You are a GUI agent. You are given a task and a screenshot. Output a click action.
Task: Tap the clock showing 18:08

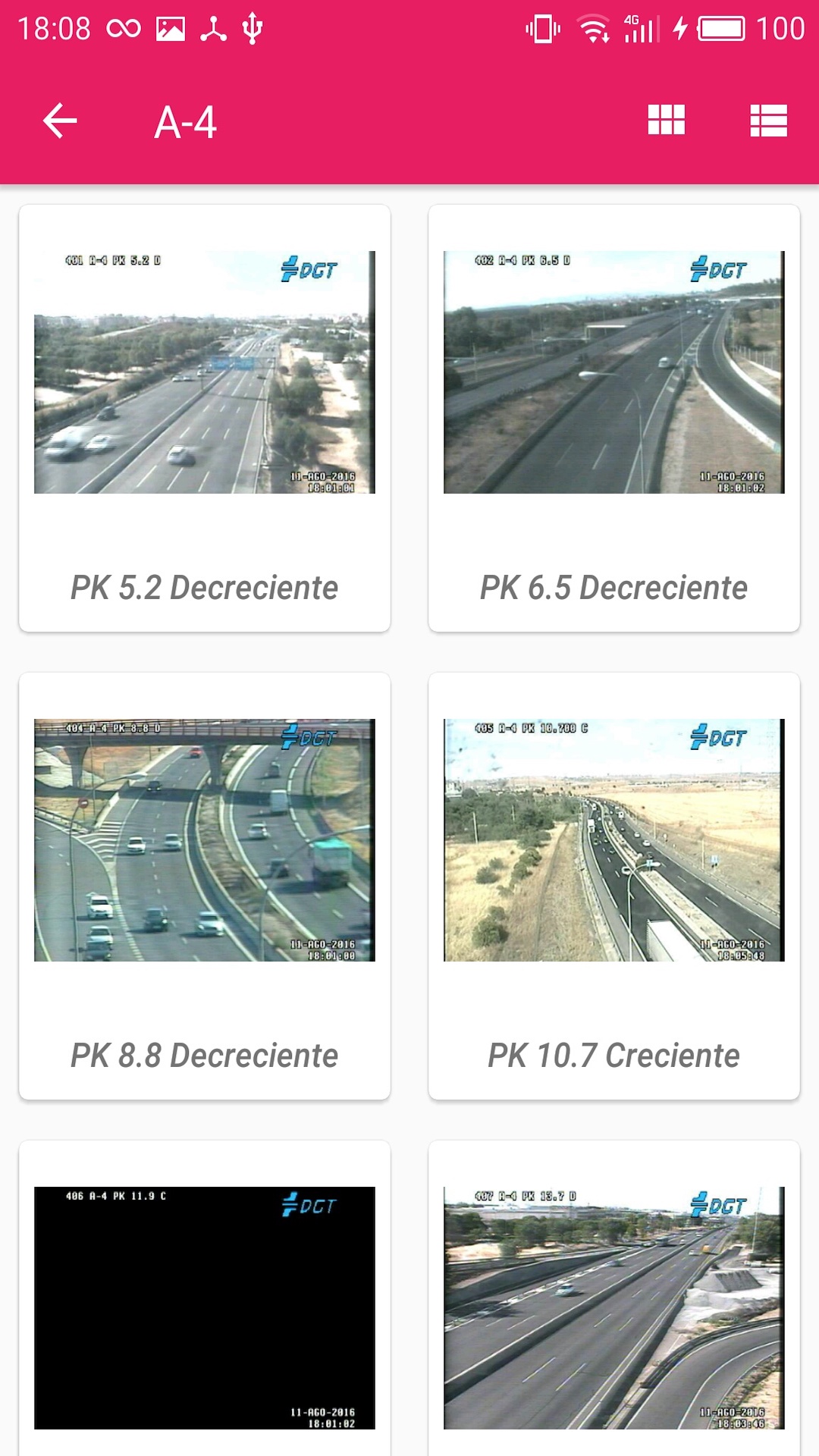coord(58,27)
